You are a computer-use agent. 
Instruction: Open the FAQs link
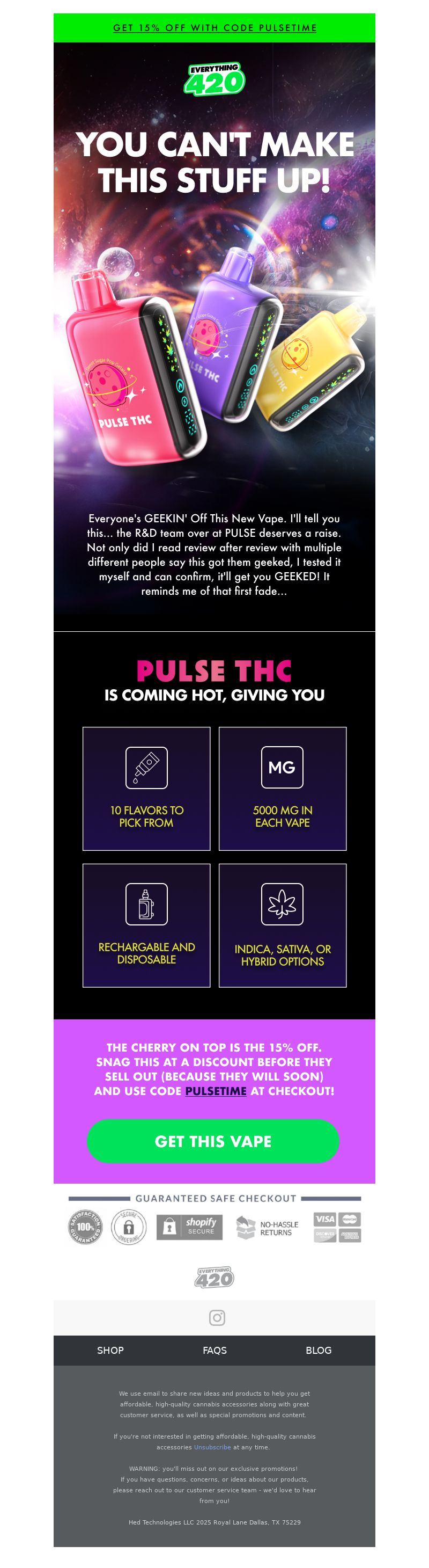tap(214, 1350)
